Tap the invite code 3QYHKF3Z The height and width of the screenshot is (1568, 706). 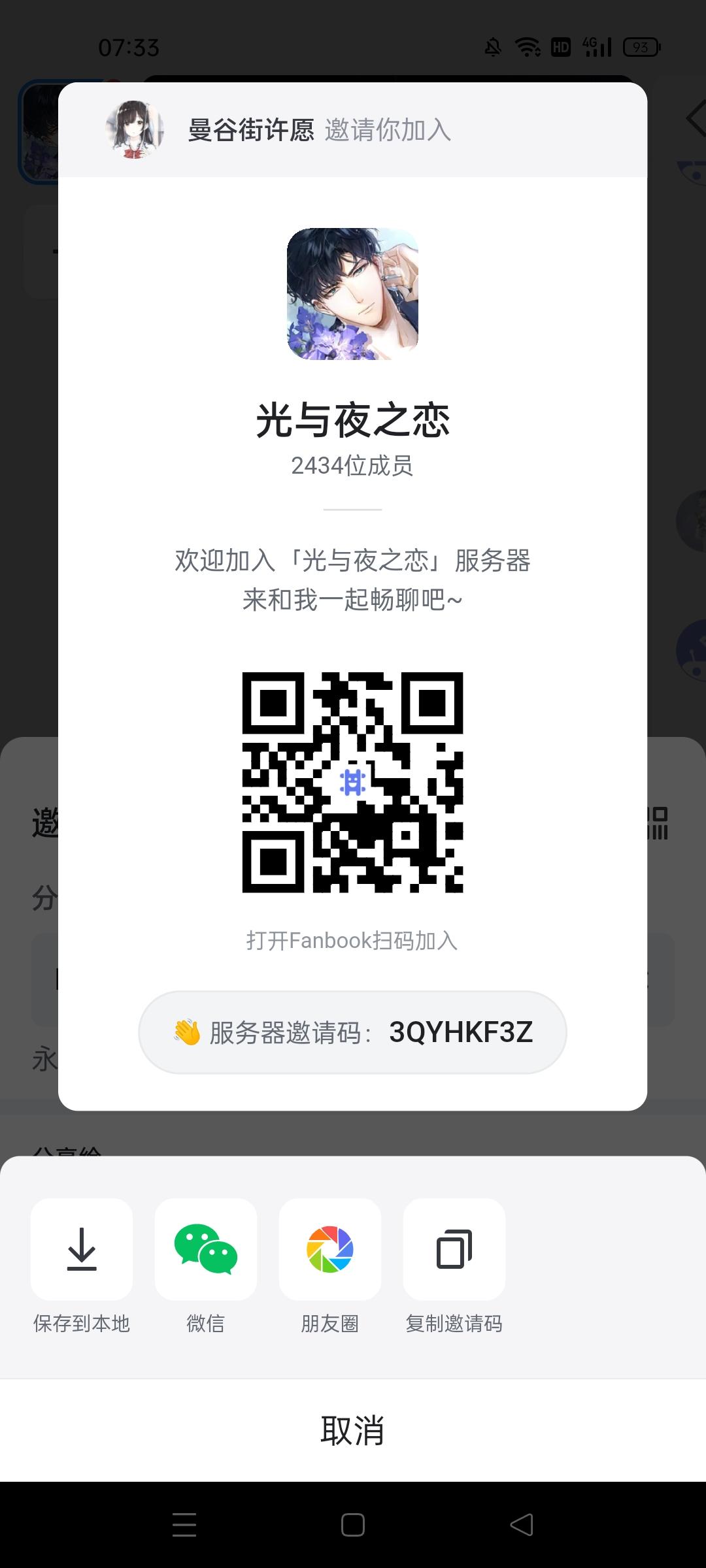tap(461, 1032)
